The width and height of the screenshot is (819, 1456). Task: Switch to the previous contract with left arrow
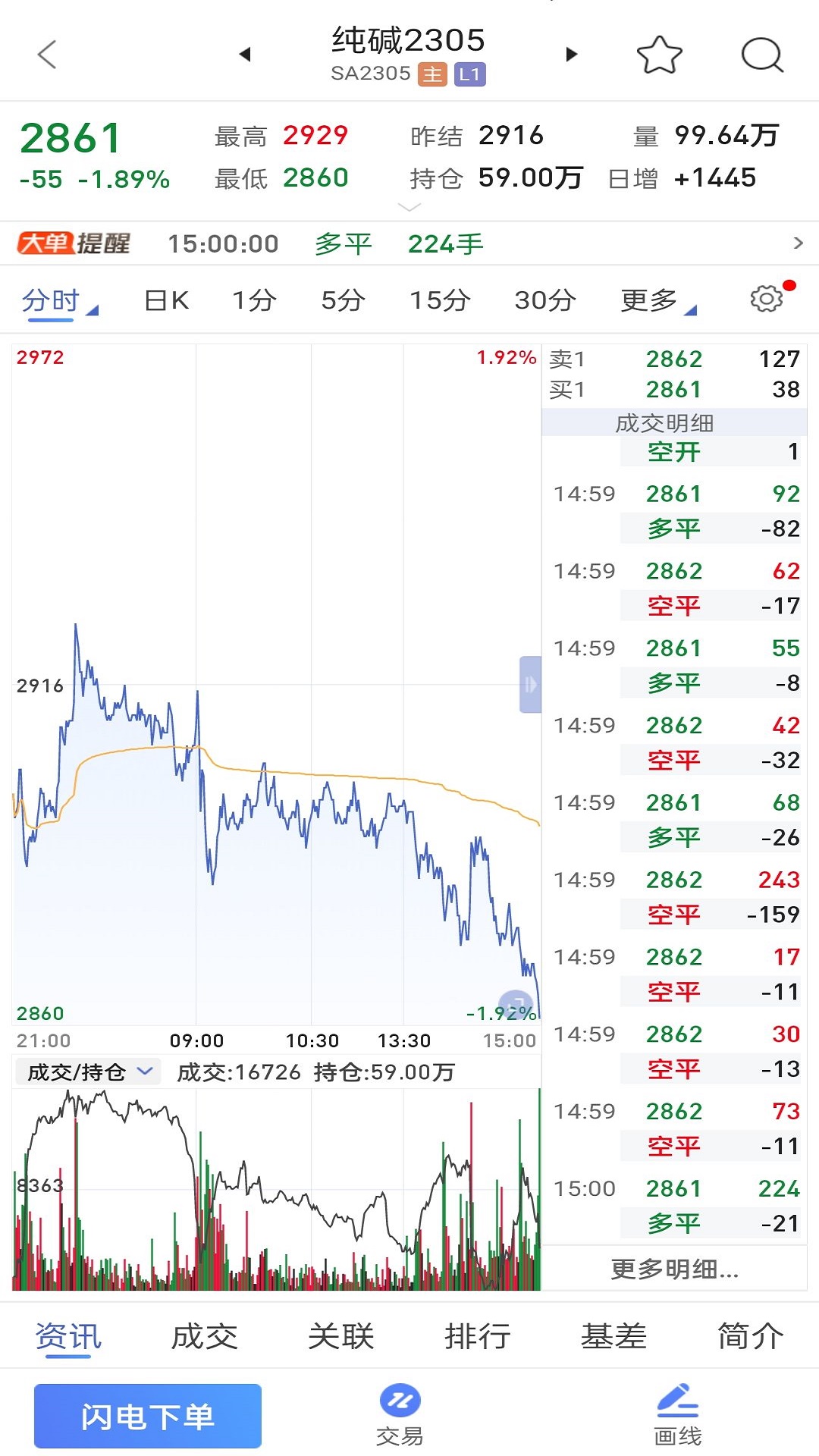click(244, 55)
